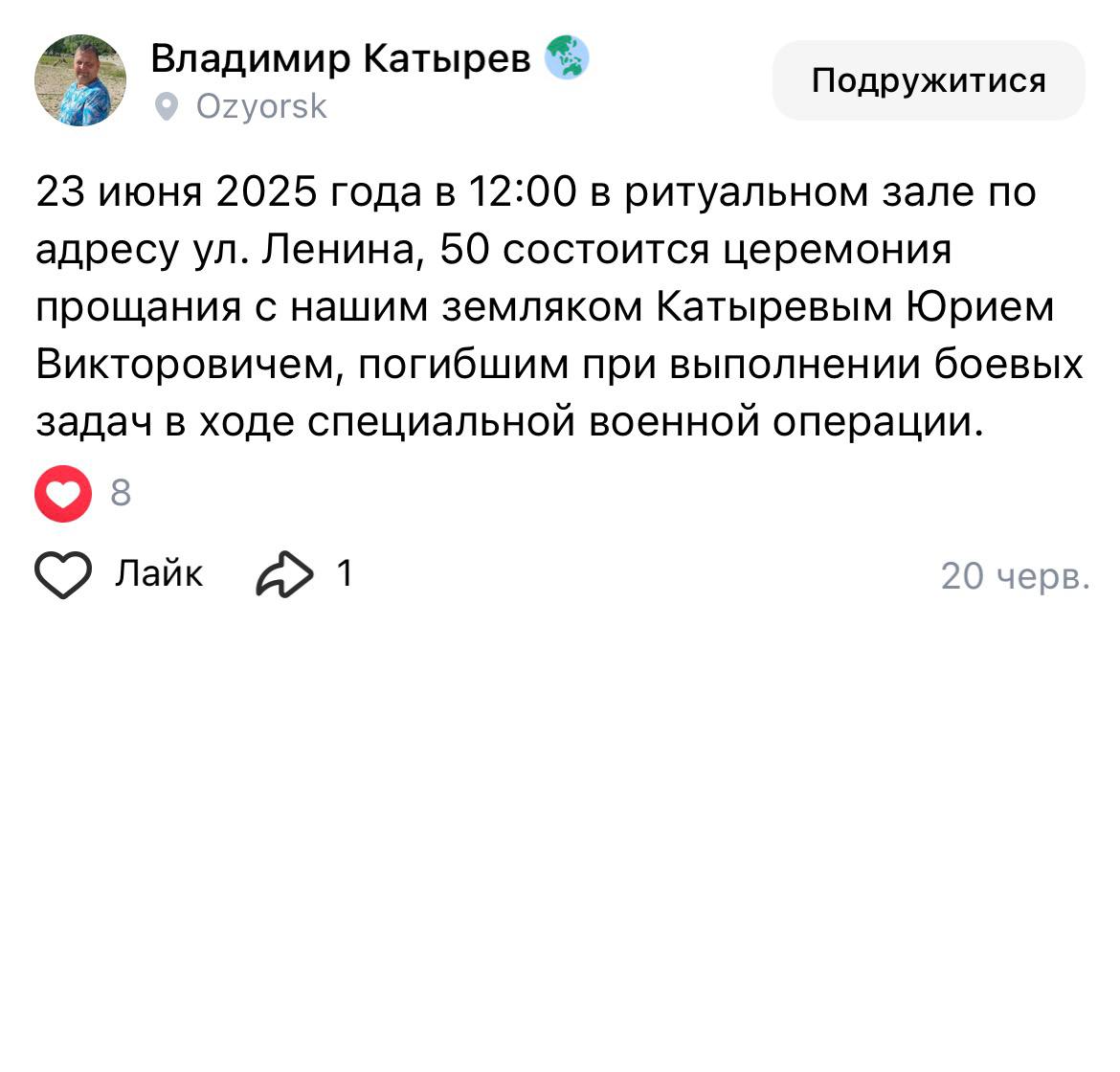This screenshot has height=1072, width=1120.
Task: Share this post via arrow icon
Action: pyautogui.click(x=284, y=574)
